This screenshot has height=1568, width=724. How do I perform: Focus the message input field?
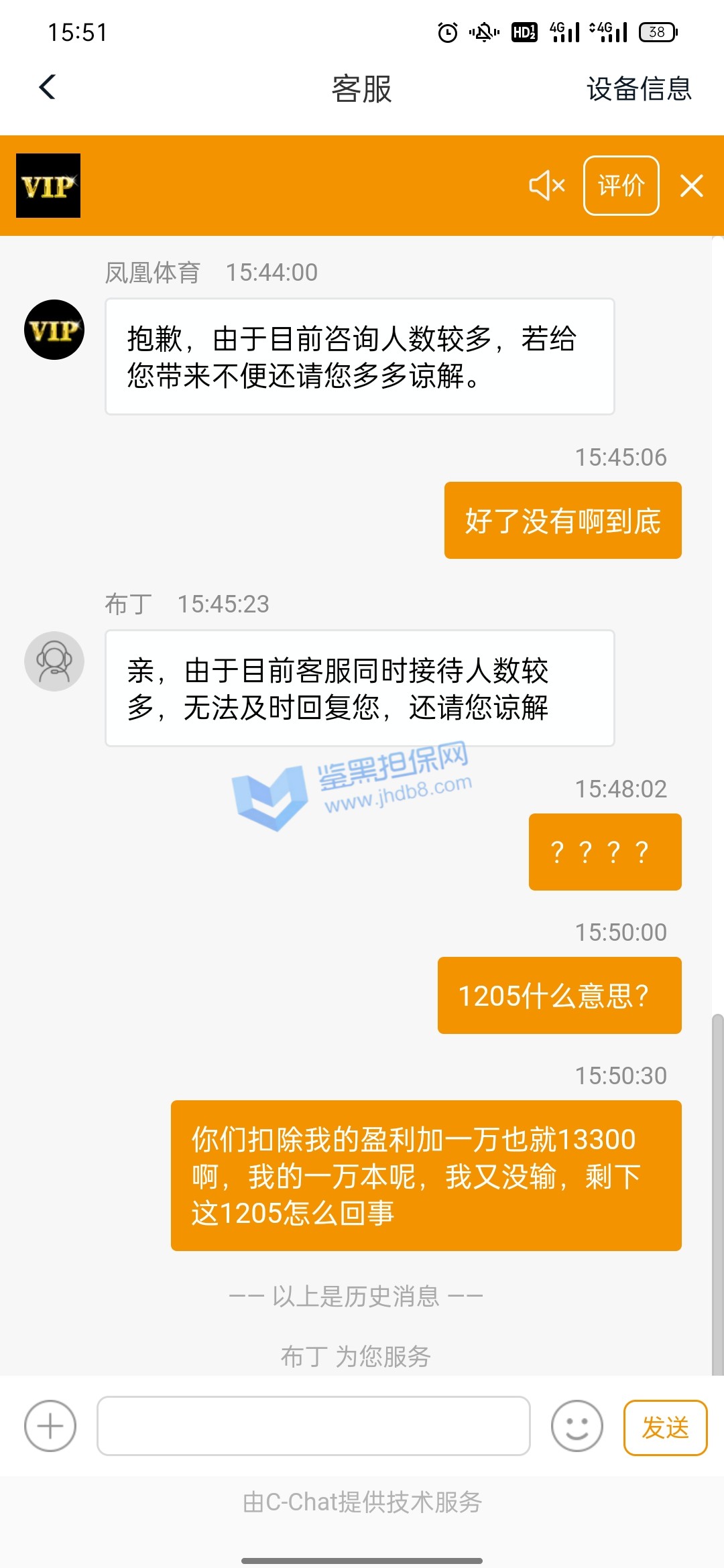coord(314,1426)
